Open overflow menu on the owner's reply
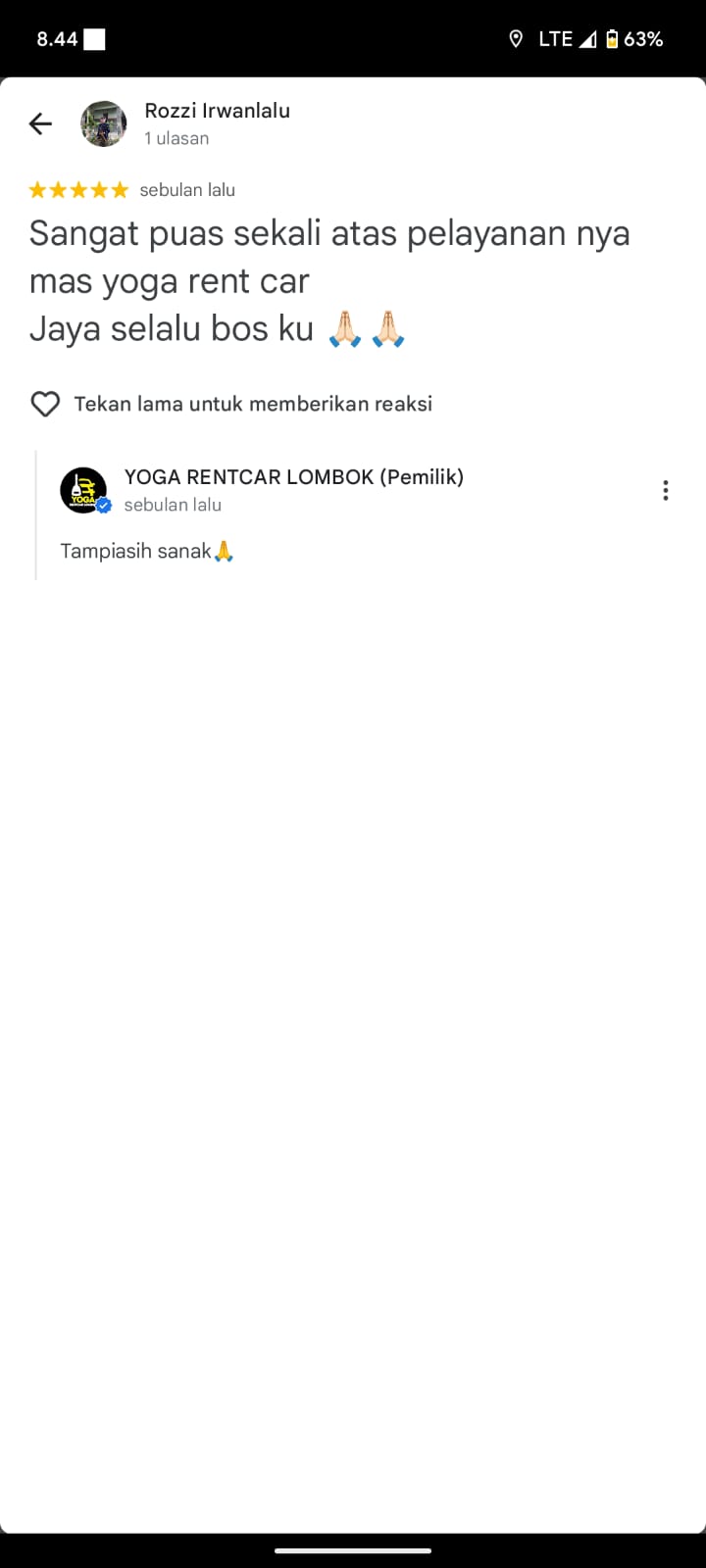This screenshot has width=706, height=1568. pyautogui.click(x=665, y=490)
